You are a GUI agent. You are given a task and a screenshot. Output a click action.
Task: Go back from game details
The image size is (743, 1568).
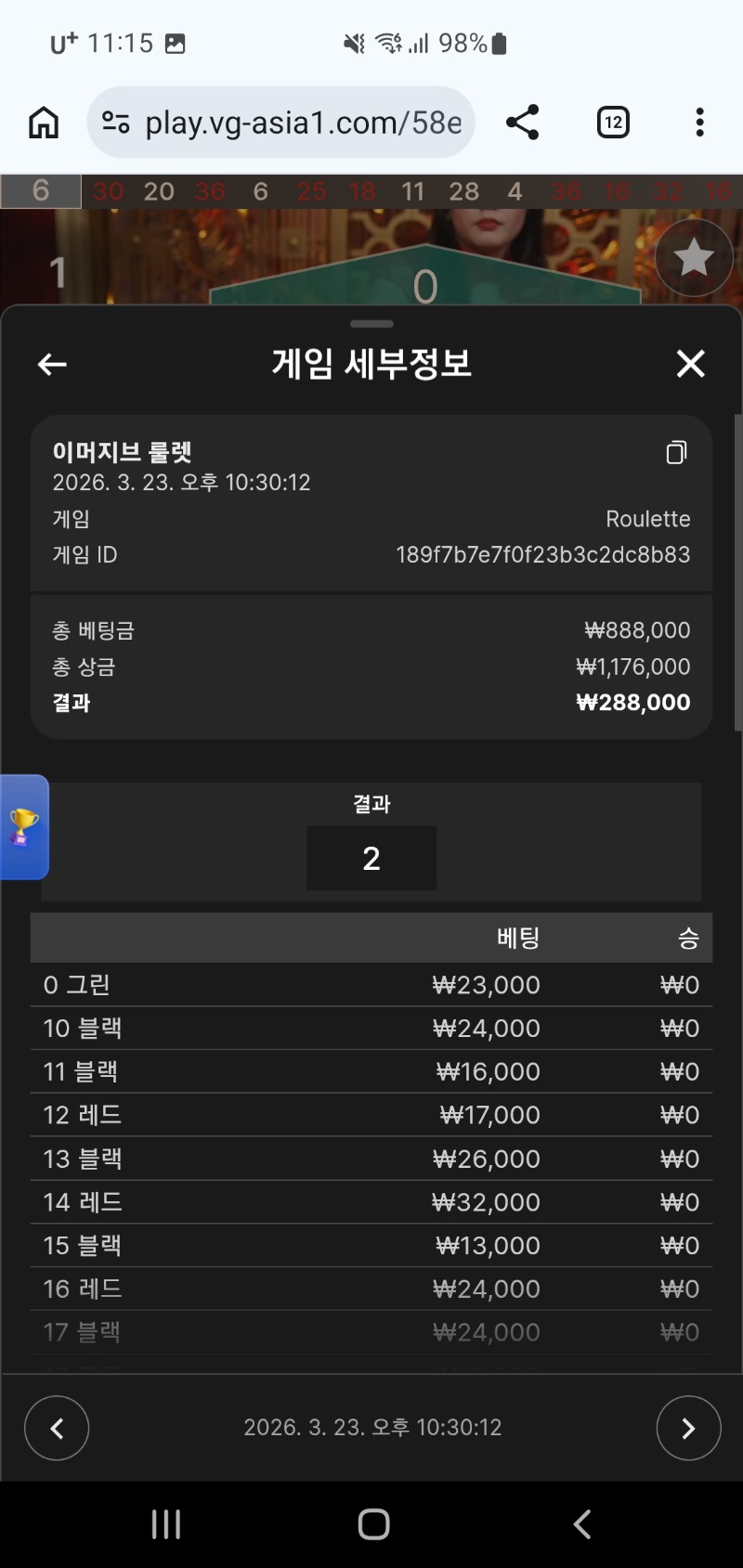tap(52, 364)
